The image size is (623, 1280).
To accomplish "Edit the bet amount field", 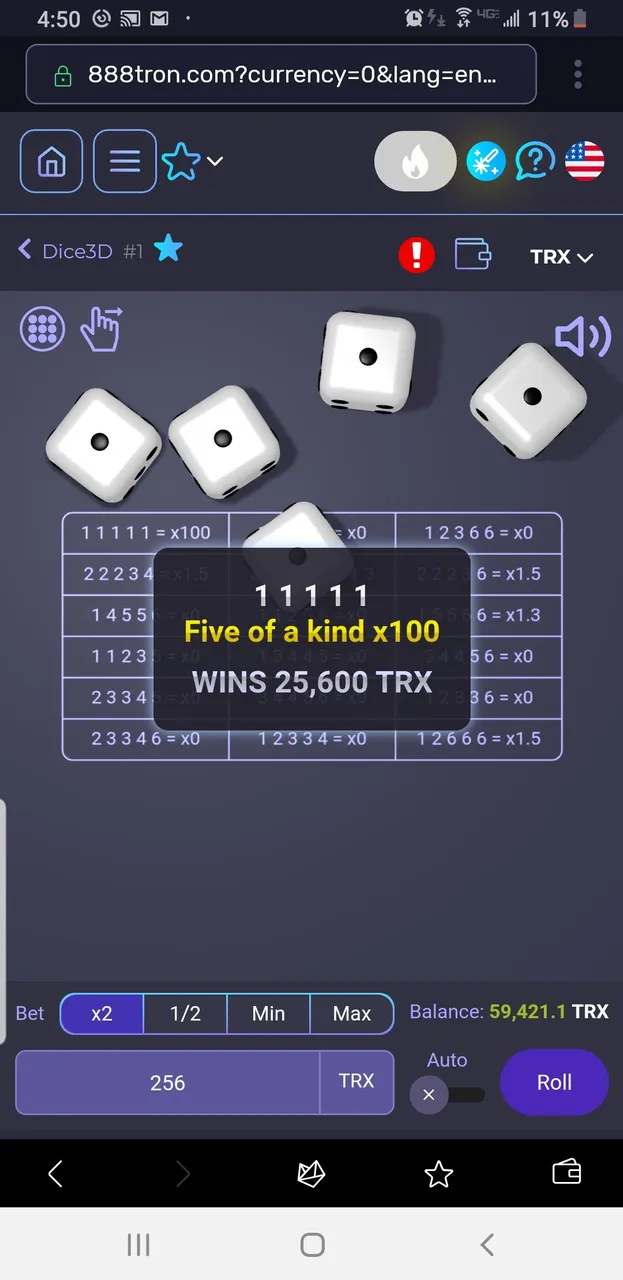I will click(168, 1082).
